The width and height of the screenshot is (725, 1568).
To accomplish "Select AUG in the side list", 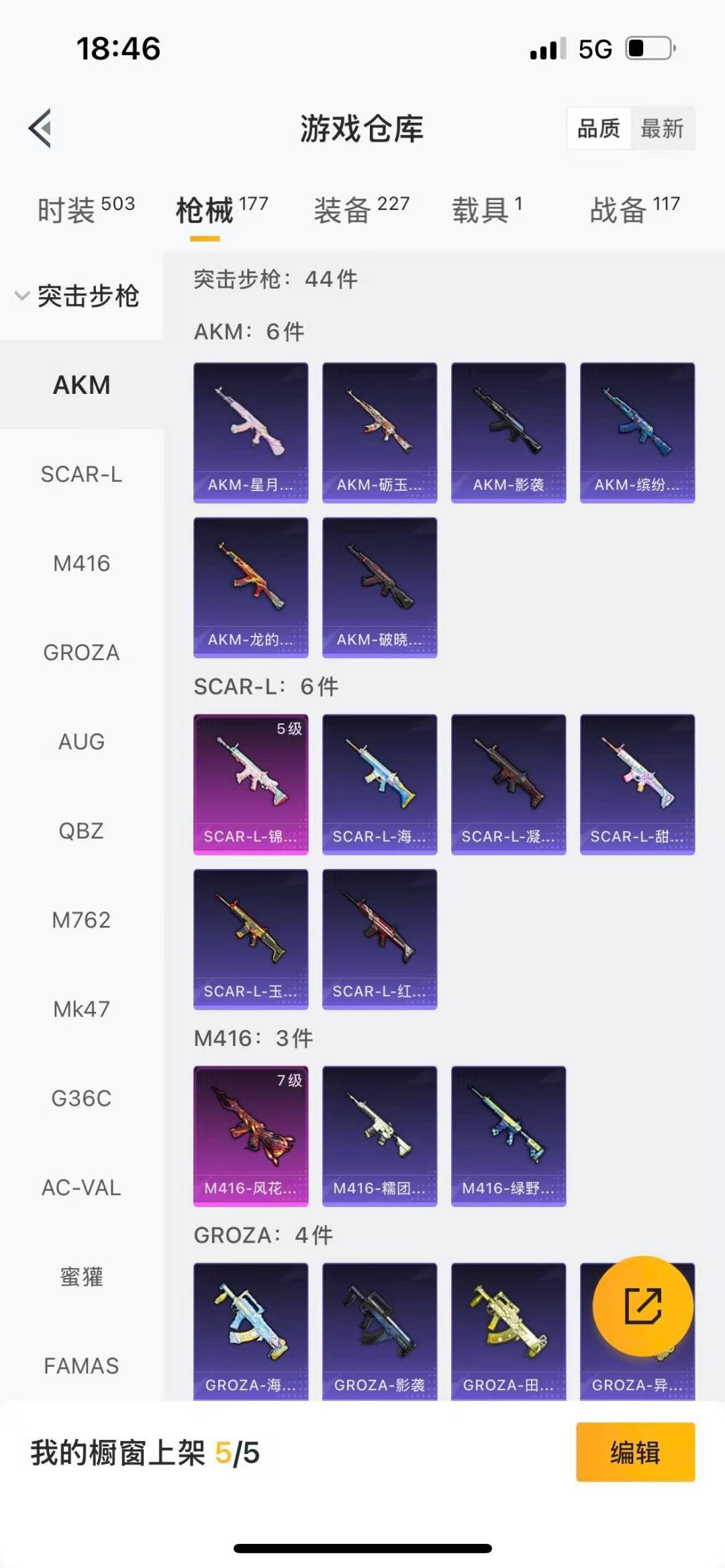I will (81, 741).
